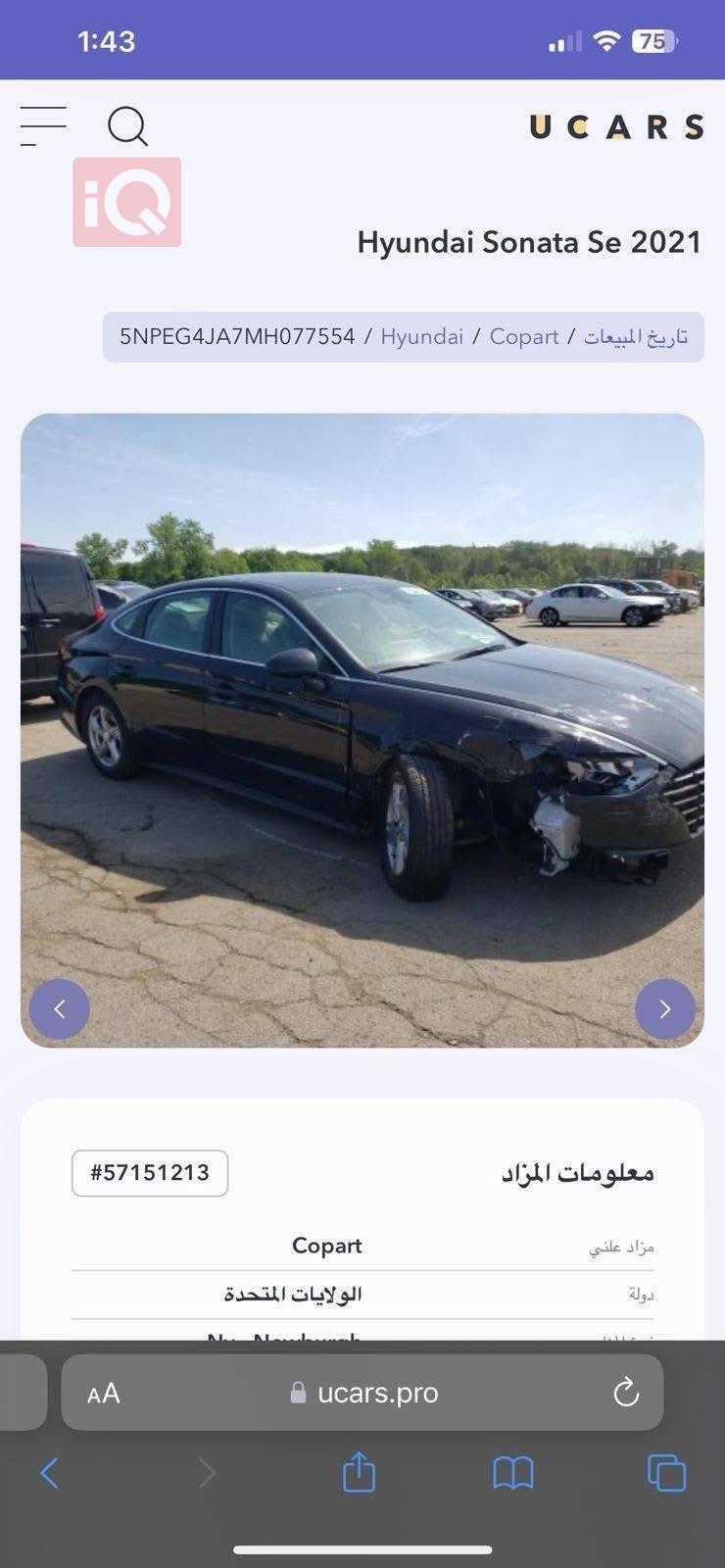Open the Hyundai breadcrumb link
Viewport: 725px width, 1568px height.
click(421, 337)
